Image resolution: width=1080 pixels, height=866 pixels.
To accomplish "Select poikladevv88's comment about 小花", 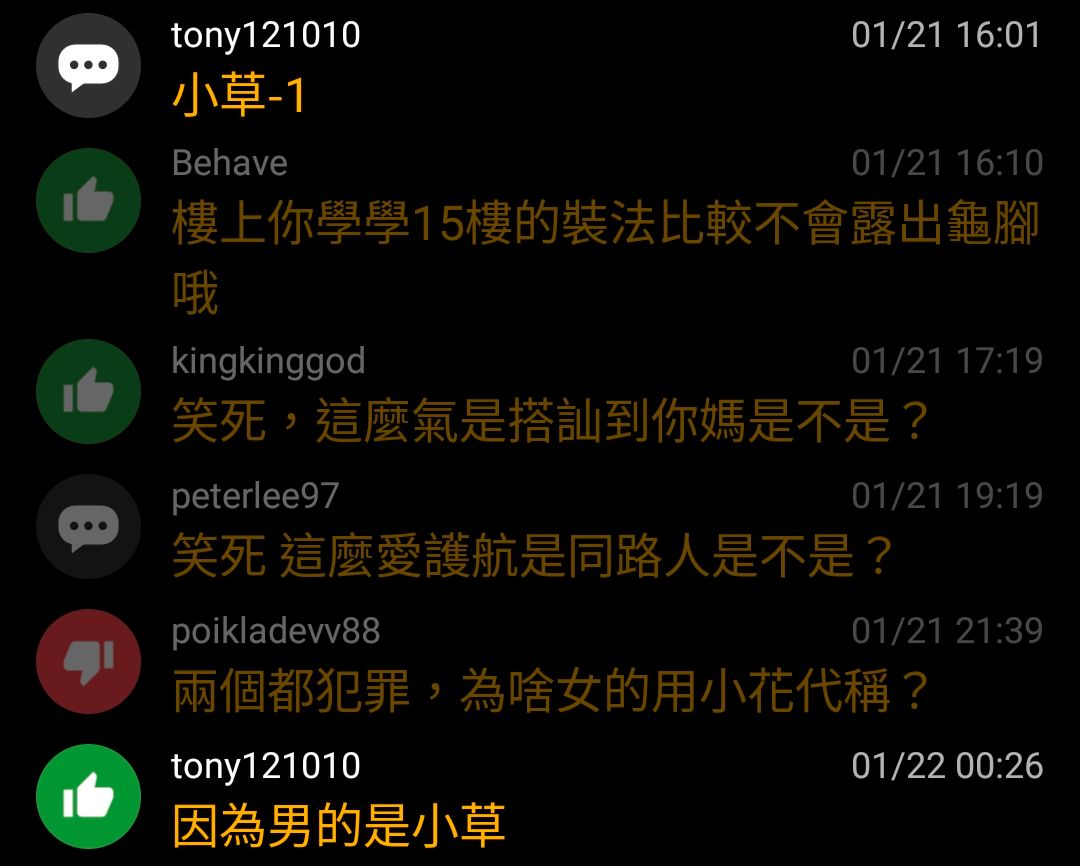I will tap(552, 692).
